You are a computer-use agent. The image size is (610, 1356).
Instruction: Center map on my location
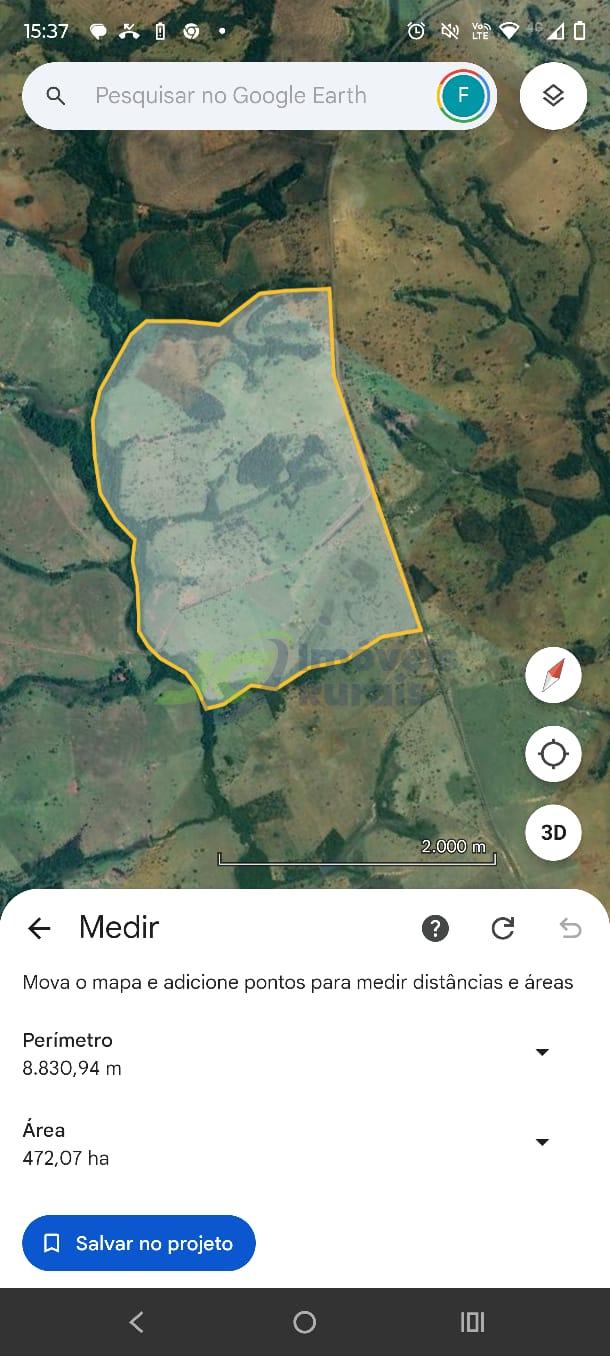click(553, 753)
